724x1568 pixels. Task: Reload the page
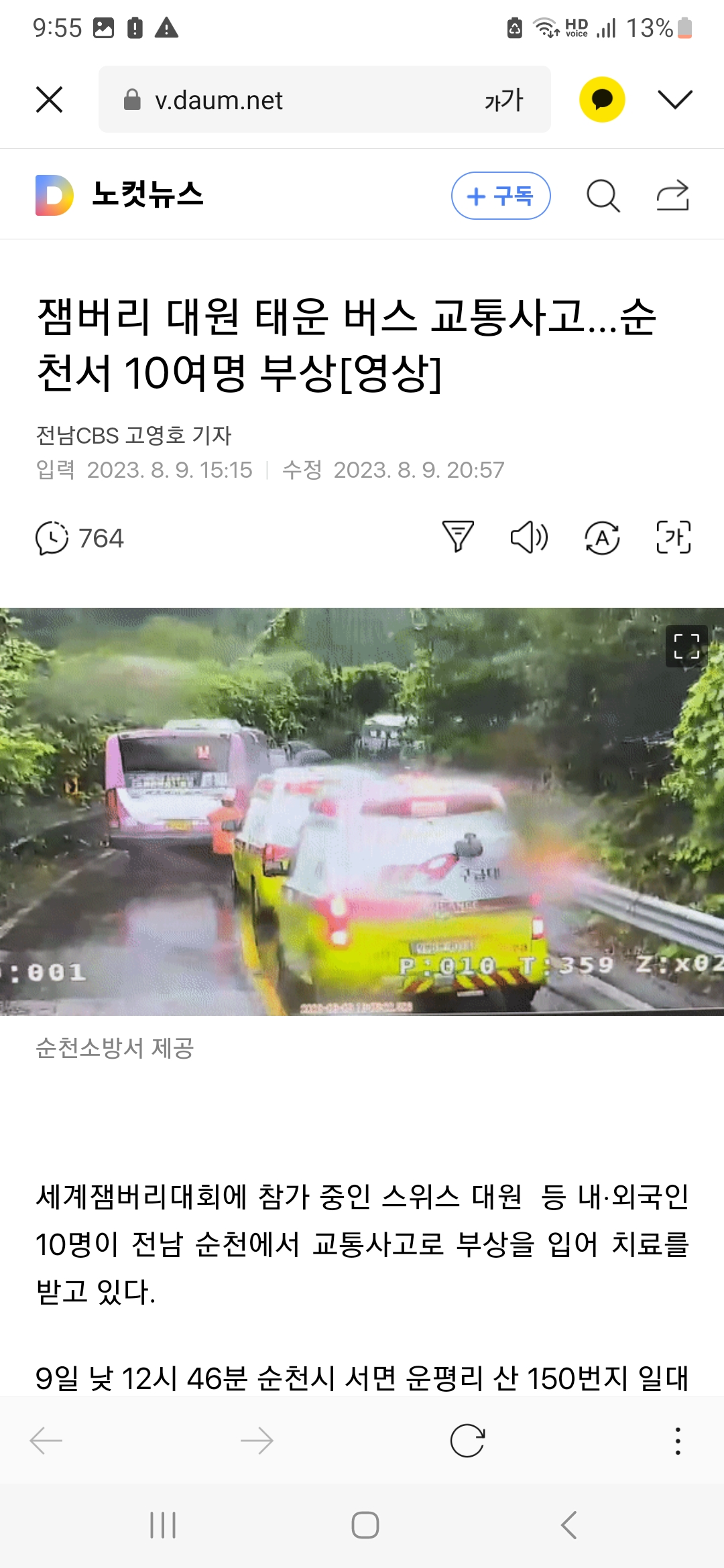pyautogui.click(x=467, y=1441)
